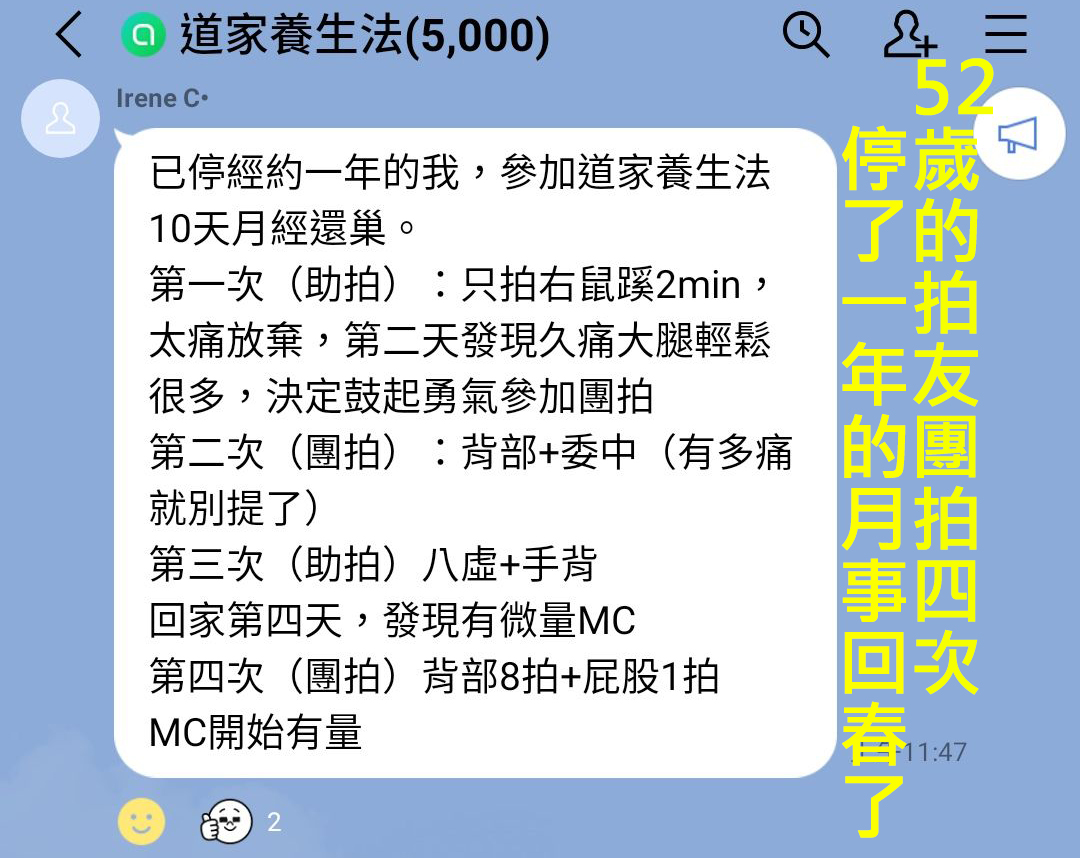Go back to the chat list
This screenshot has height=858, width=1080.
pos(68,36)
